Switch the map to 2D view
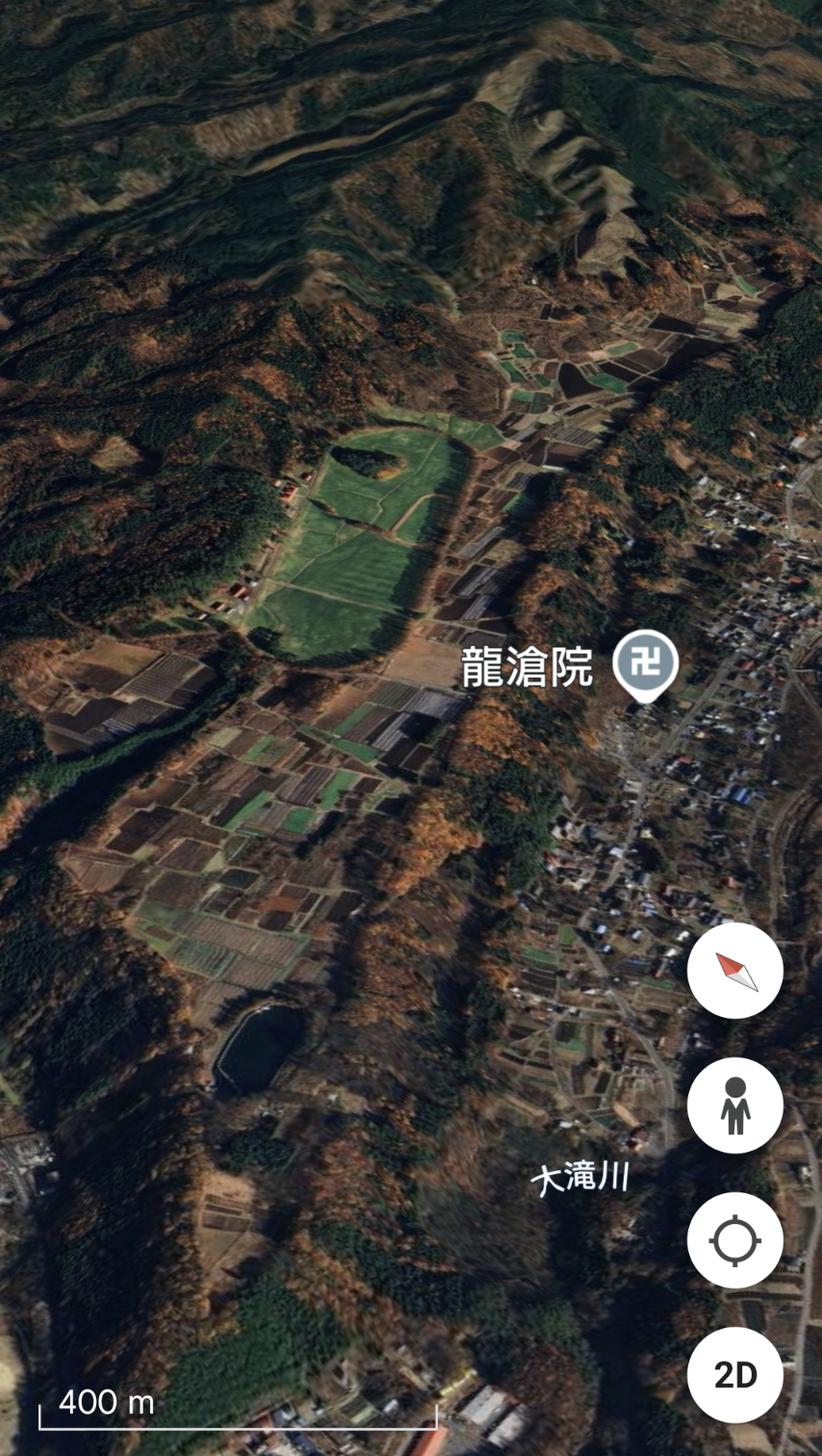822x1456 pixels. [x=735, y=1375]
